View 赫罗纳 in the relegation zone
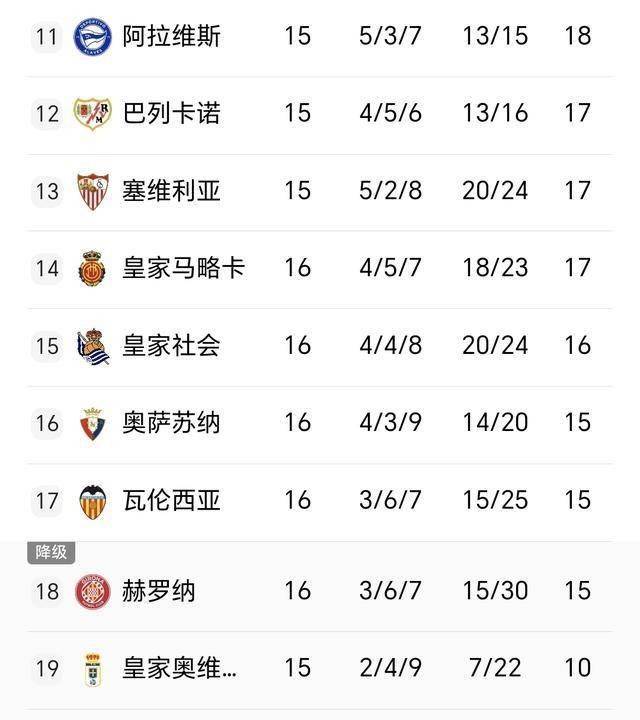640x720 pixels. click(160, 591)
